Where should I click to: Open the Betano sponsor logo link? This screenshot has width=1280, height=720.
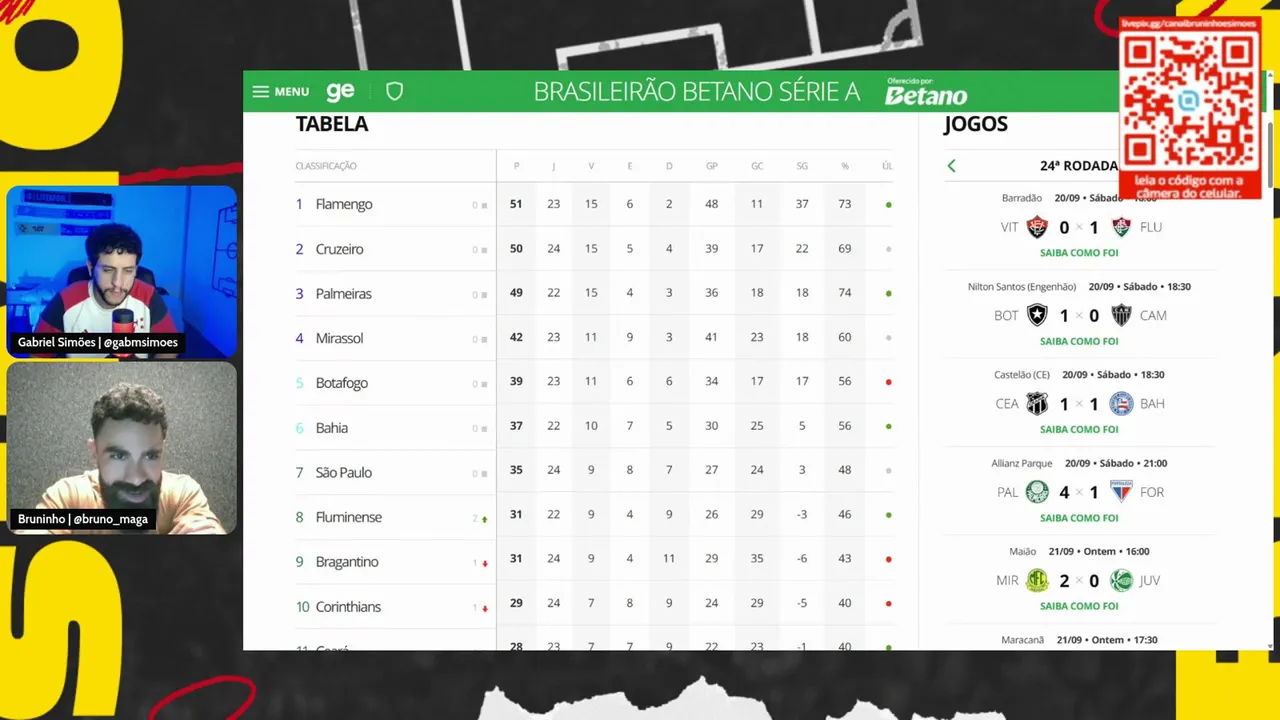[x=925, y=95]
